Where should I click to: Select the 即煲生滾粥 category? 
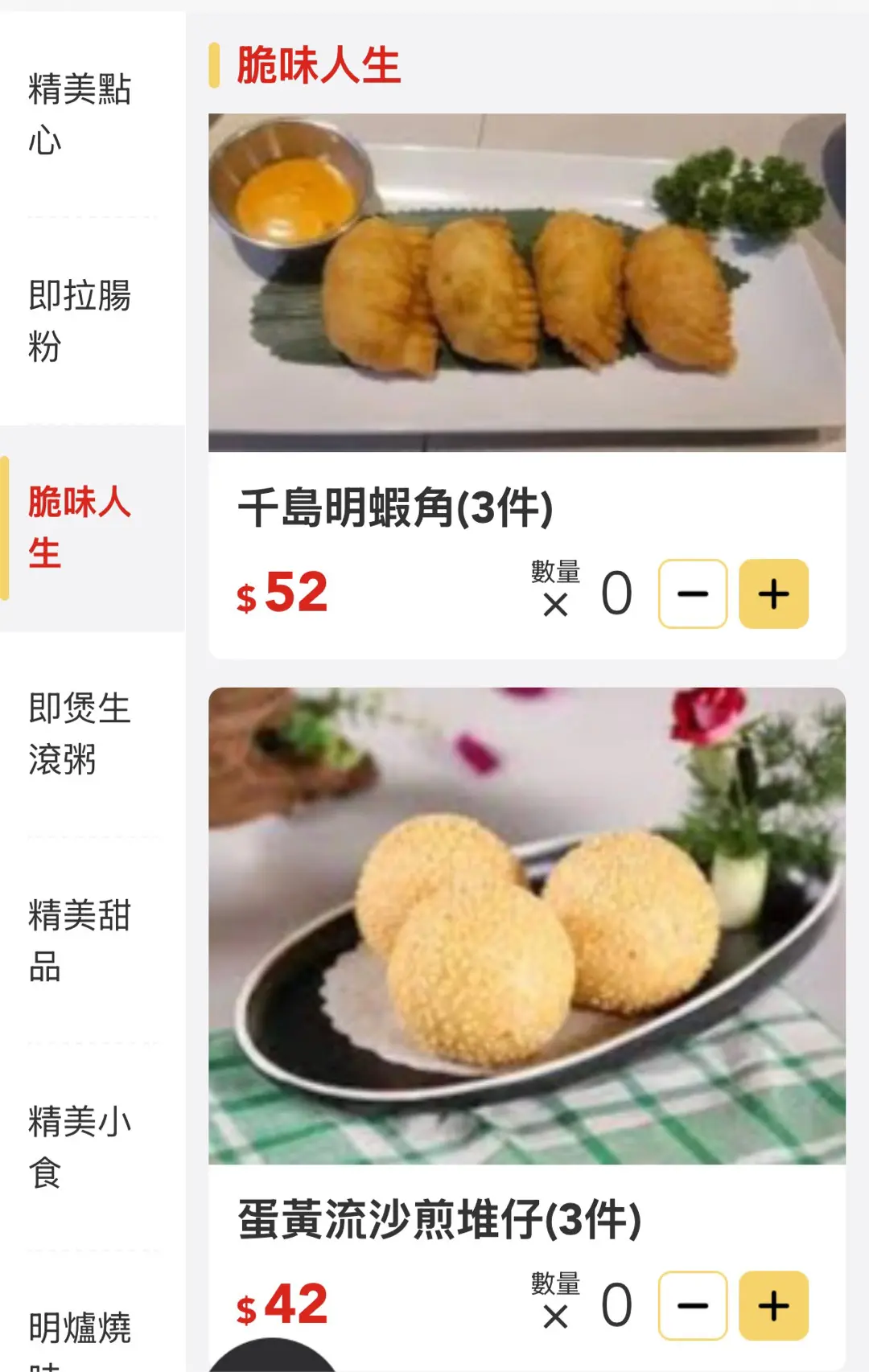tap(80, 733)
